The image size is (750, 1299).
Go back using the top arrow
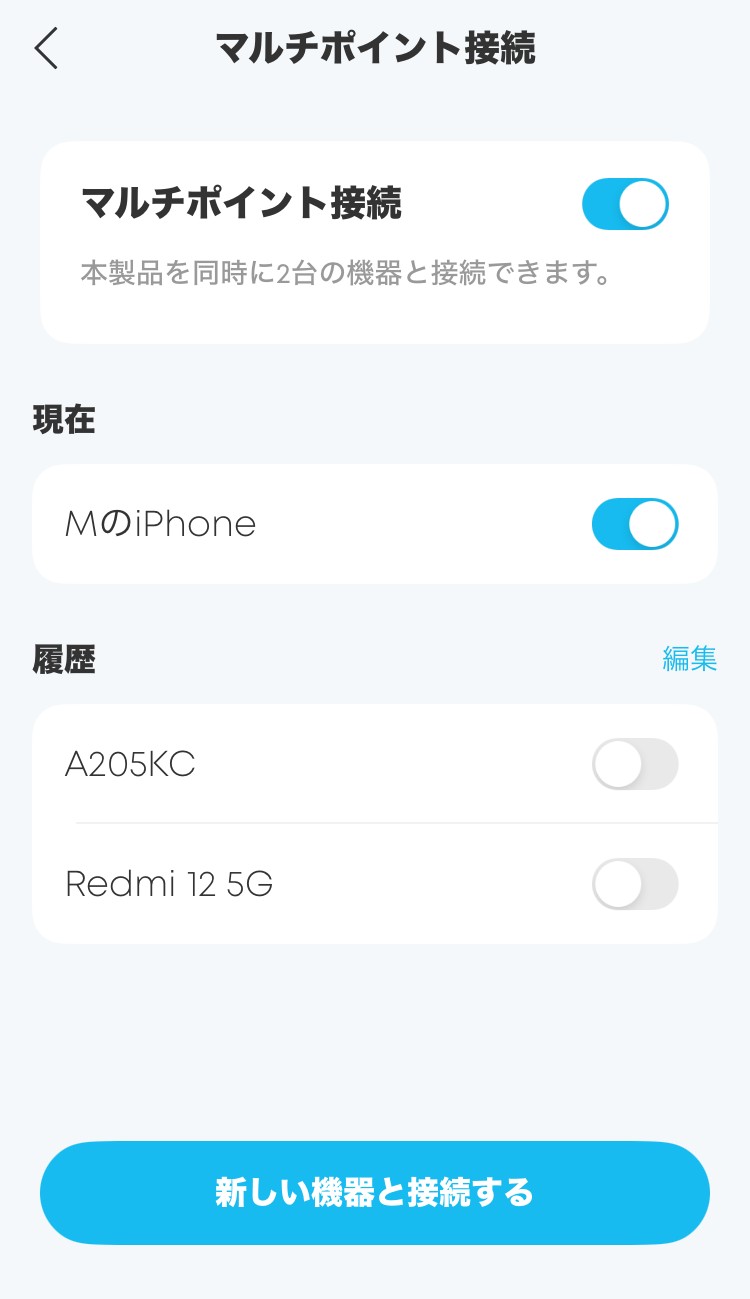point(46,48)
